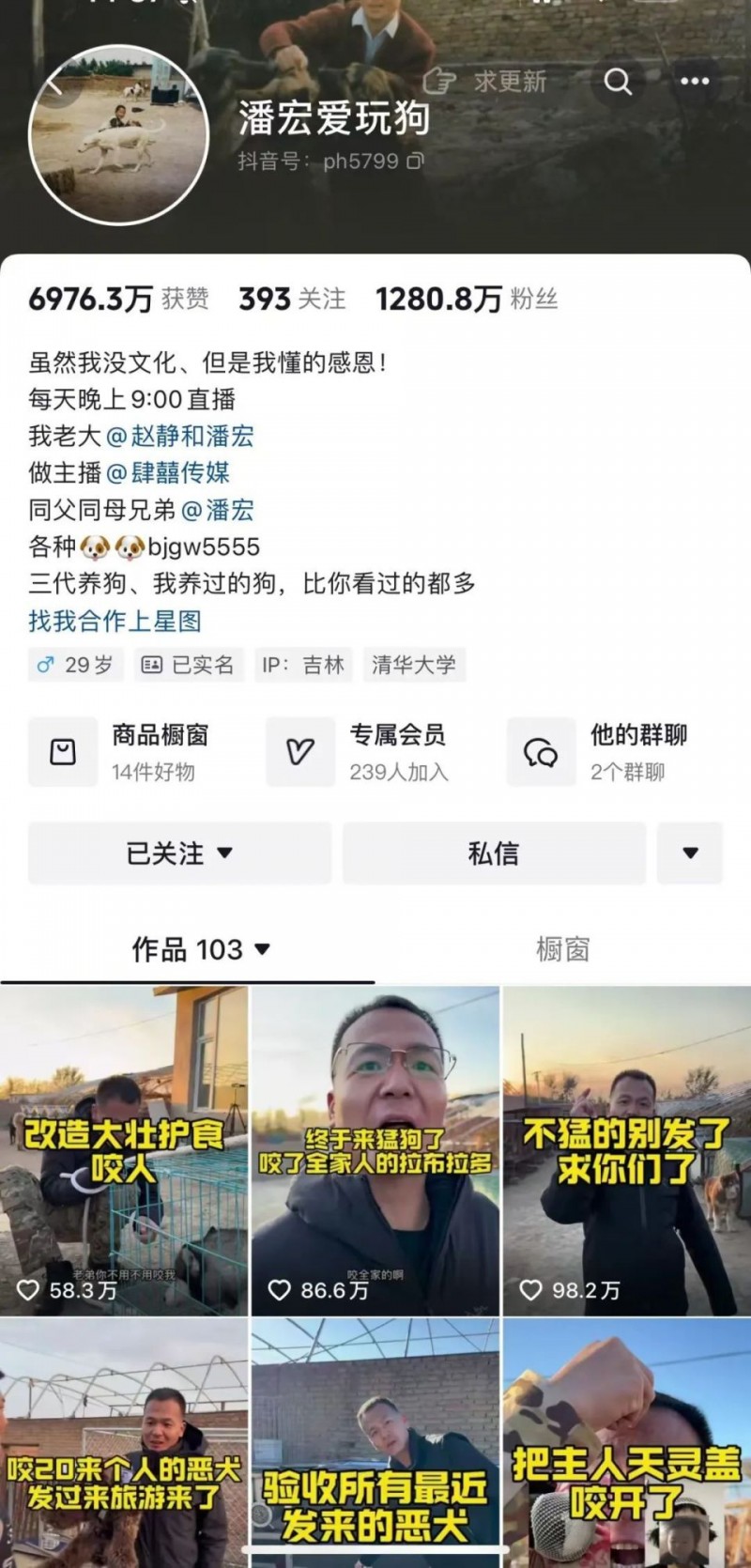Expand the arrow beside 私信

click(x=692, y=853)
